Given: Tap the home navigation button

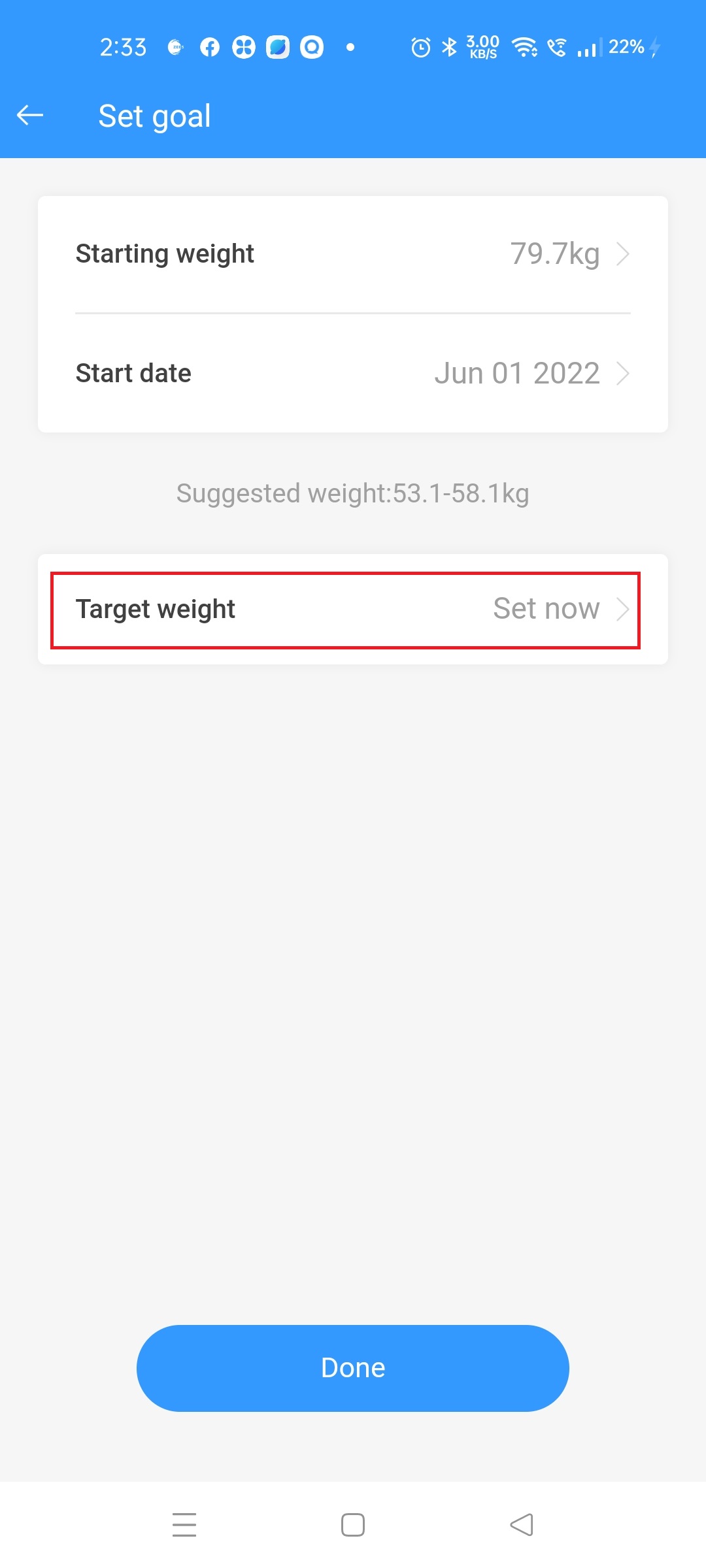Looking at the screenshot, I should (x=353, y=1524).
